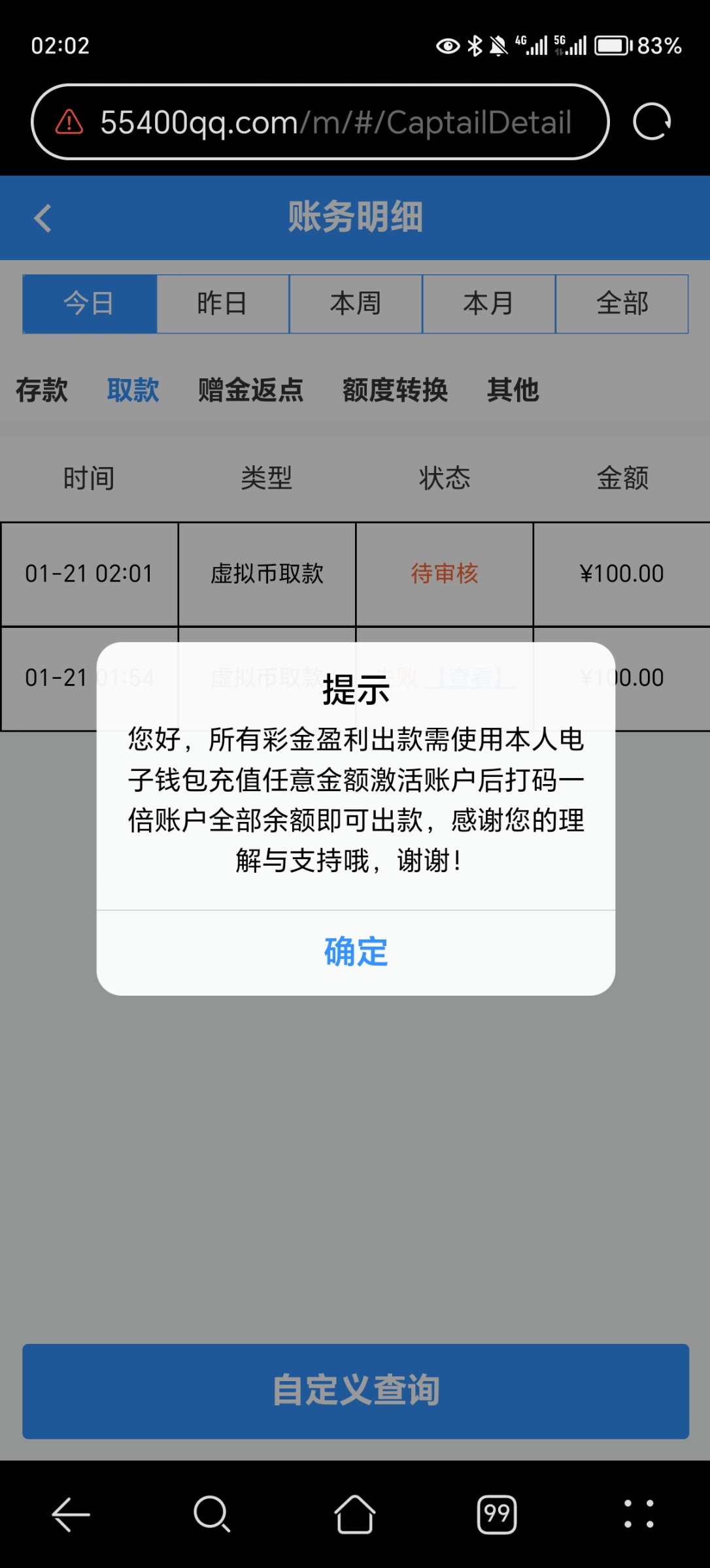Tap the browser address bar

[x=320, y=122]
